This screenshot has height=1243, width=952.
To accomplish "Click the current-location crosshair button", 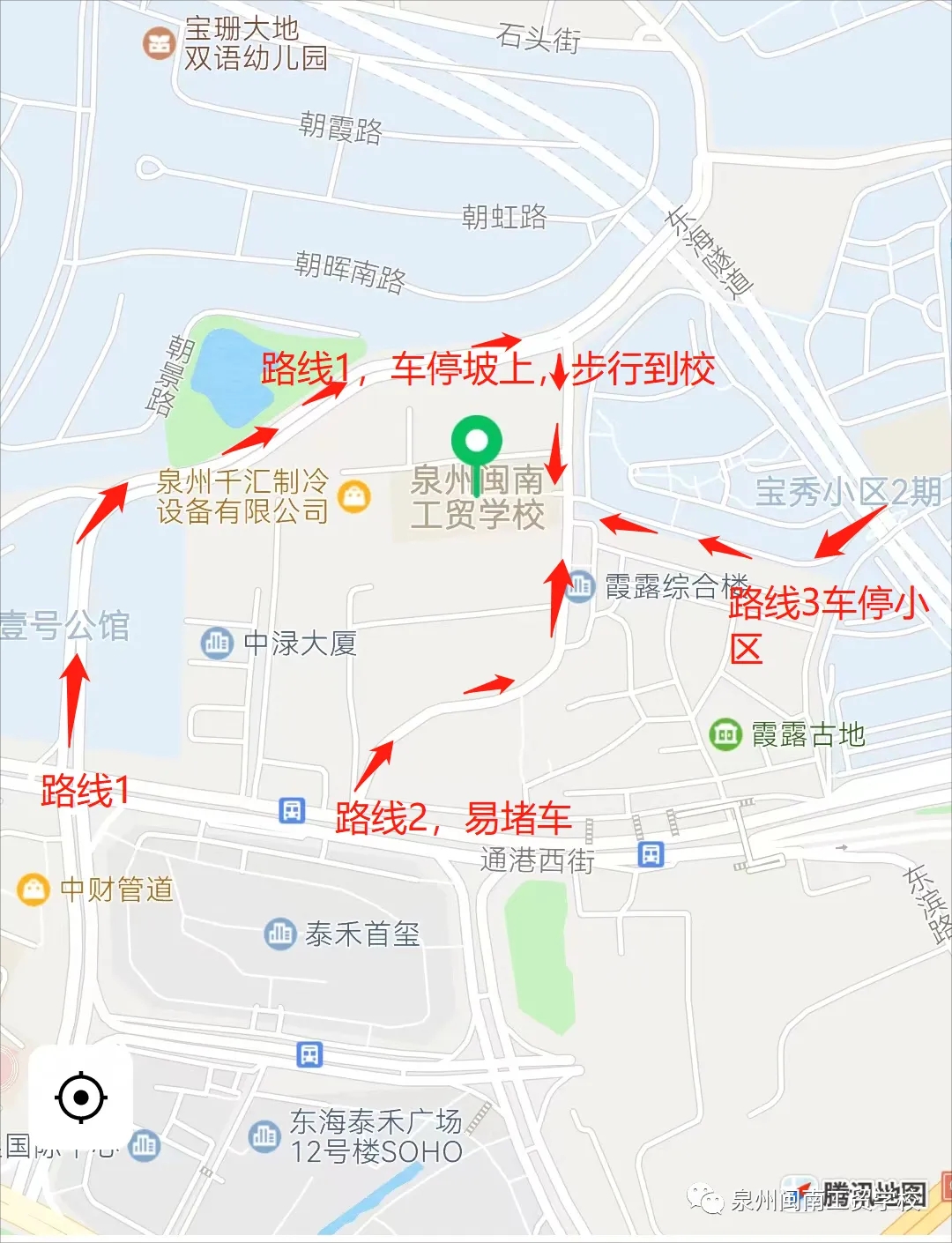I will [x=81, y=1098].
